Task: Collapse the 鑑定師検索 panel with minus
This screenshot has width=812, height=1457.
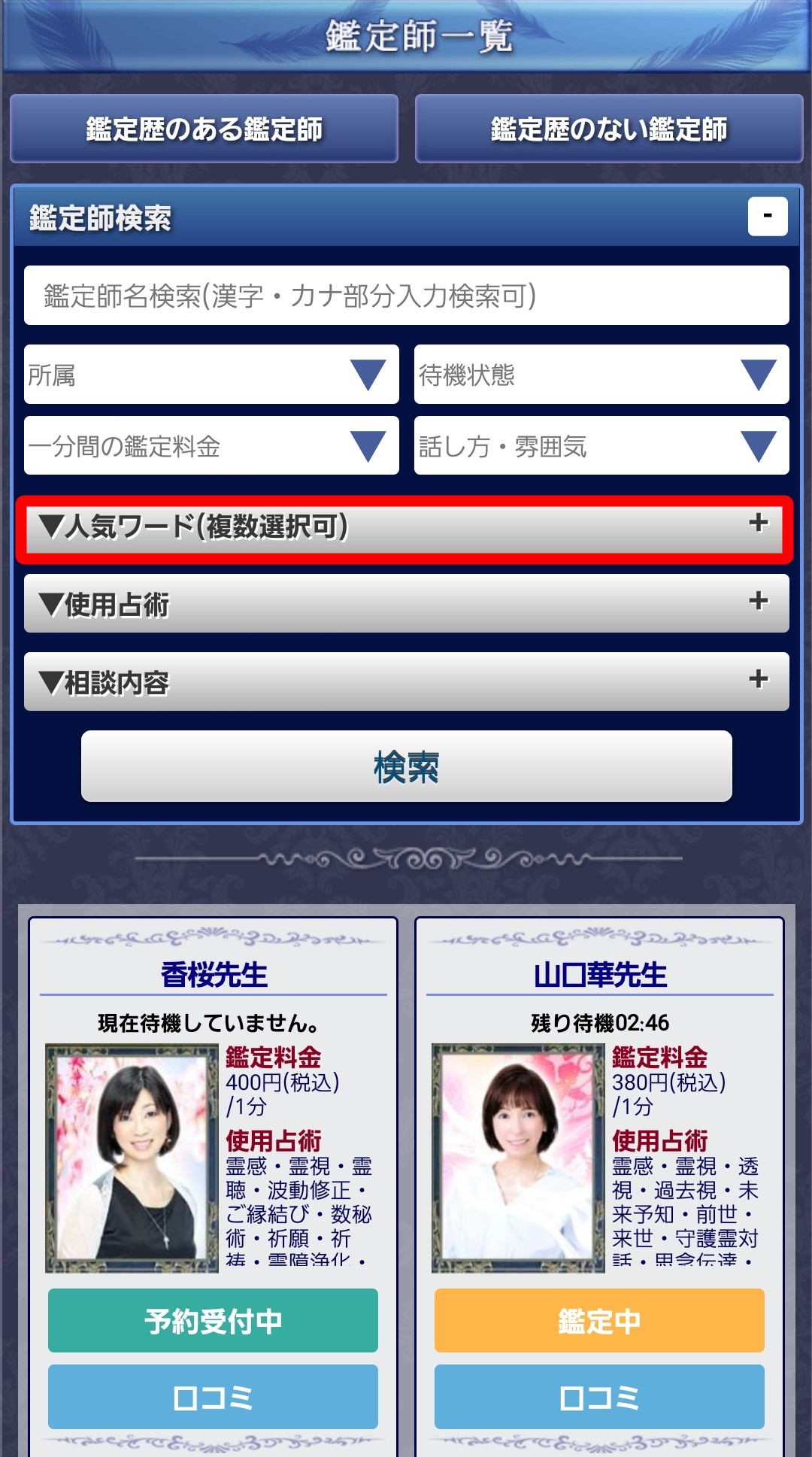Action: (x=767, y=217)
